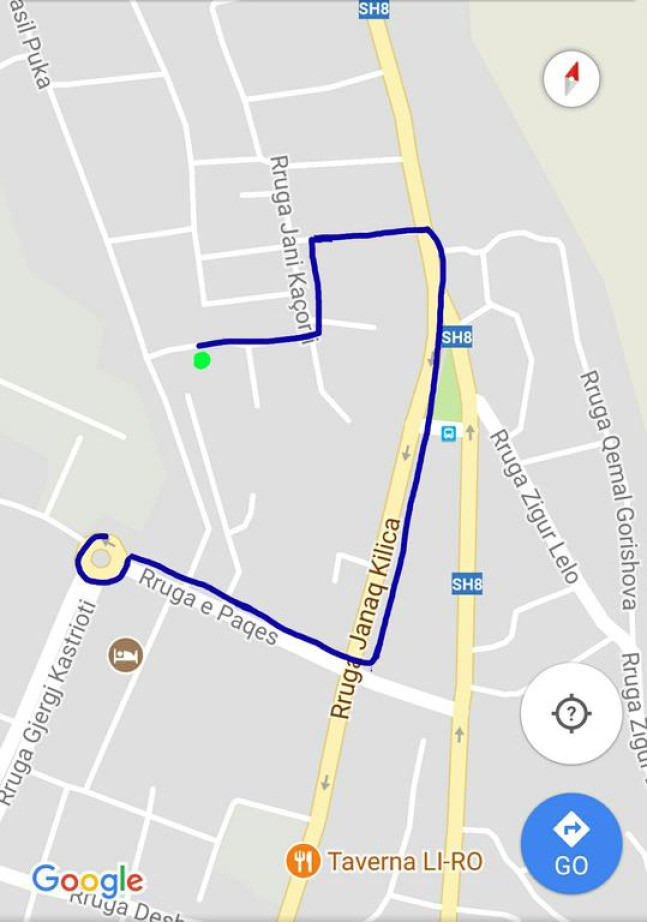Open the Taverna LI-RO restaurant marker
647x922 pixels.
click(302, 859)
